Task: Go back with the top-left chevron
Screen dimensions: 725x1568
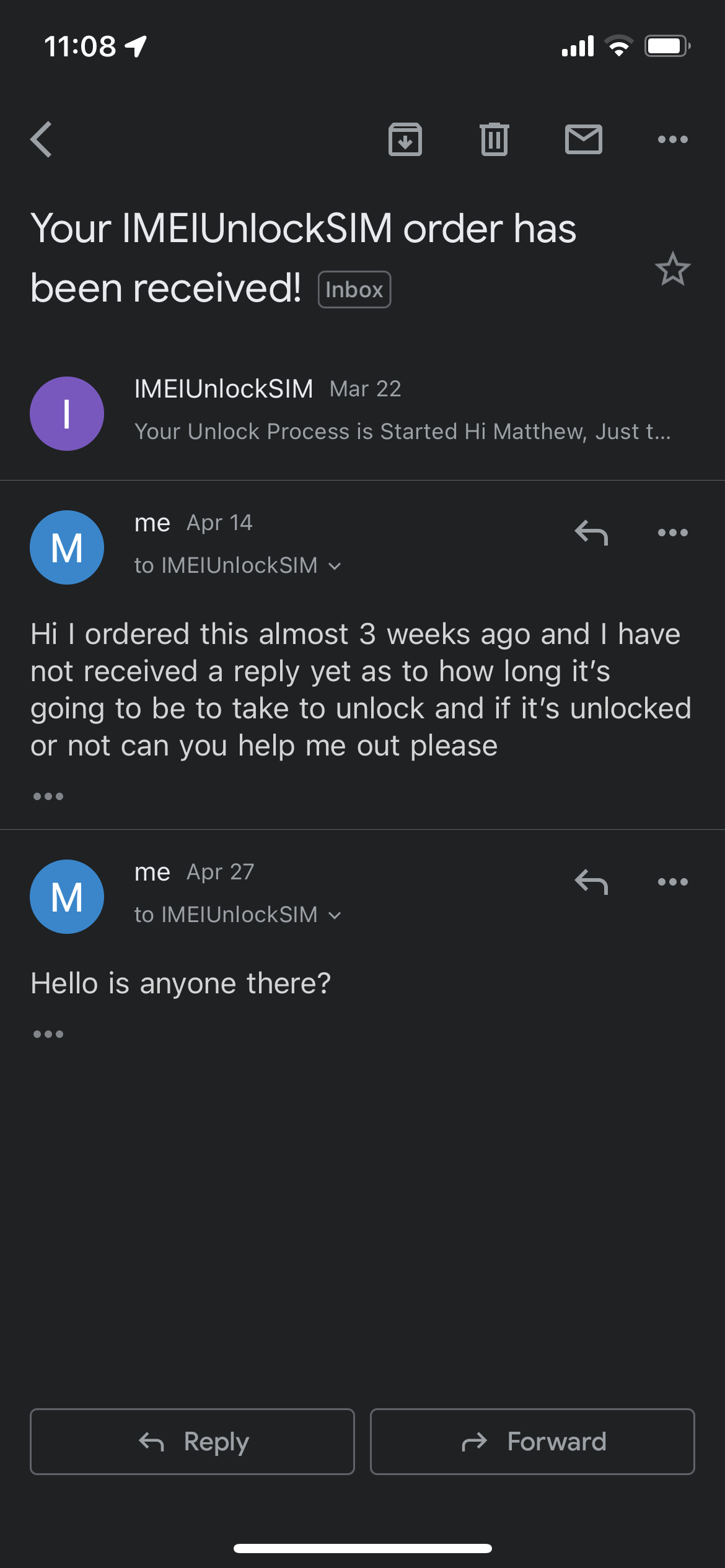Action: click(x=41, y=139)
